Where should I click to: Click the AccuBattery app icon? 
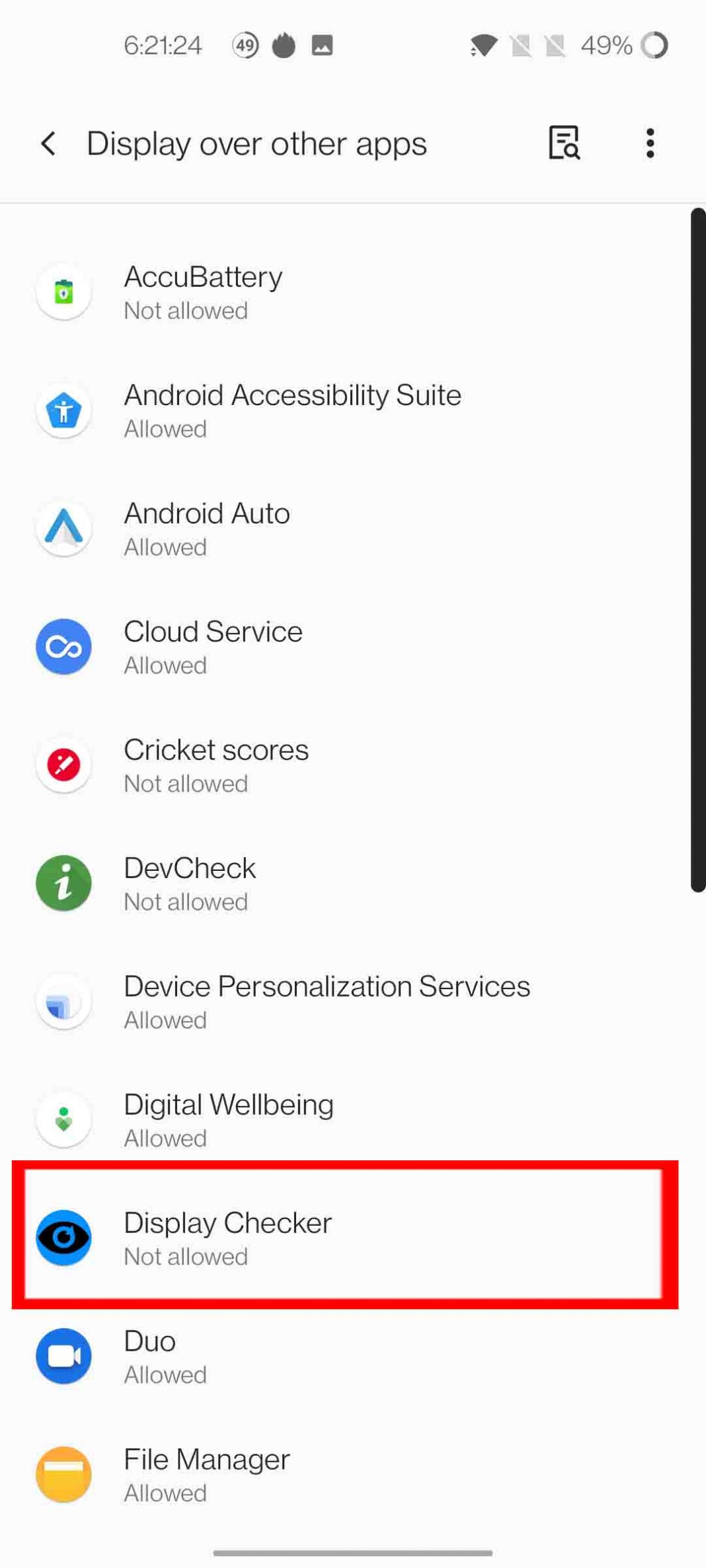(63, 291)
